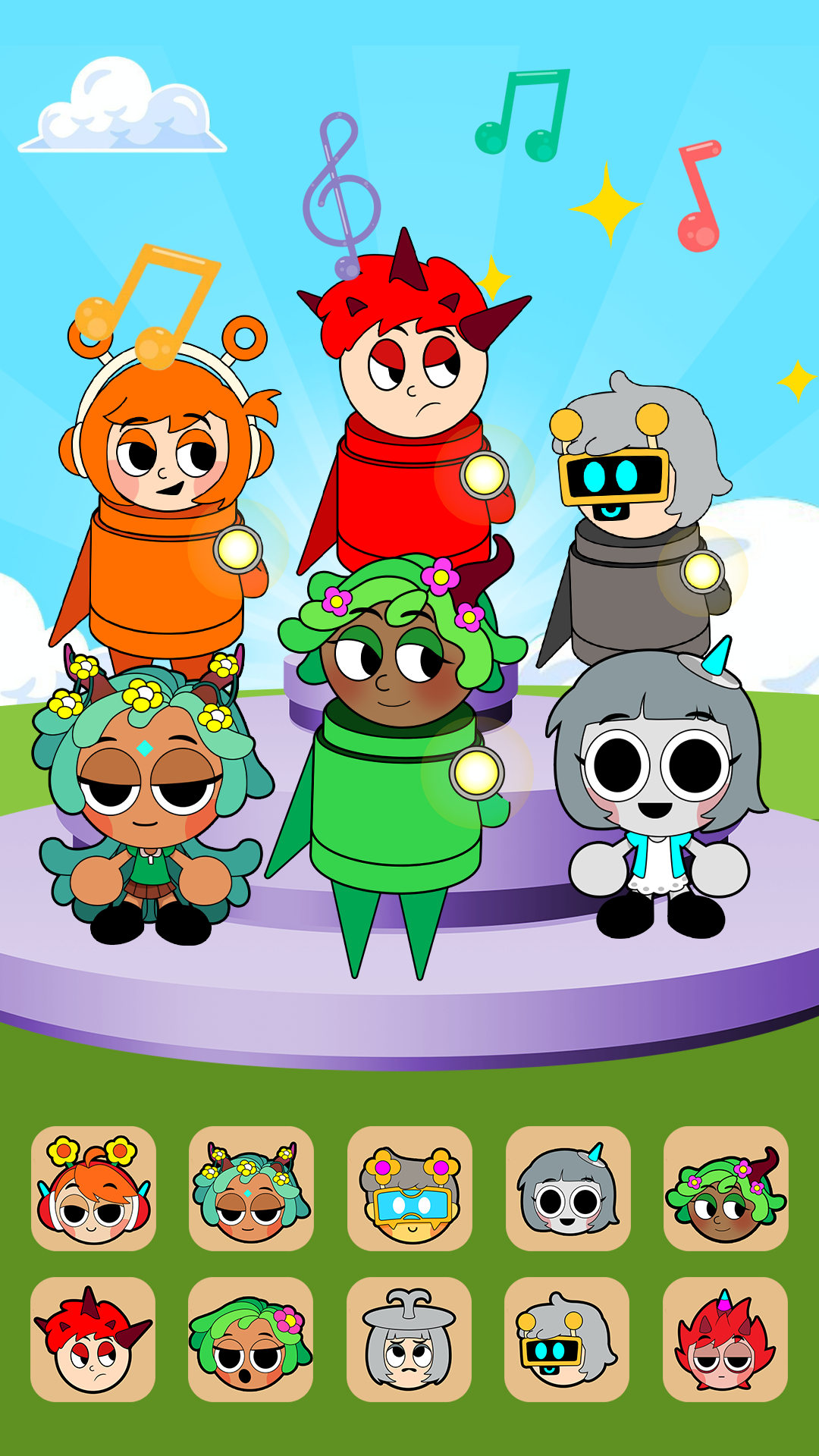Pick the gray character wearing a hat
Image resolution: width=819 pixels, height=1456 pixels.
pyautogui.click(x=409, y=1339)
